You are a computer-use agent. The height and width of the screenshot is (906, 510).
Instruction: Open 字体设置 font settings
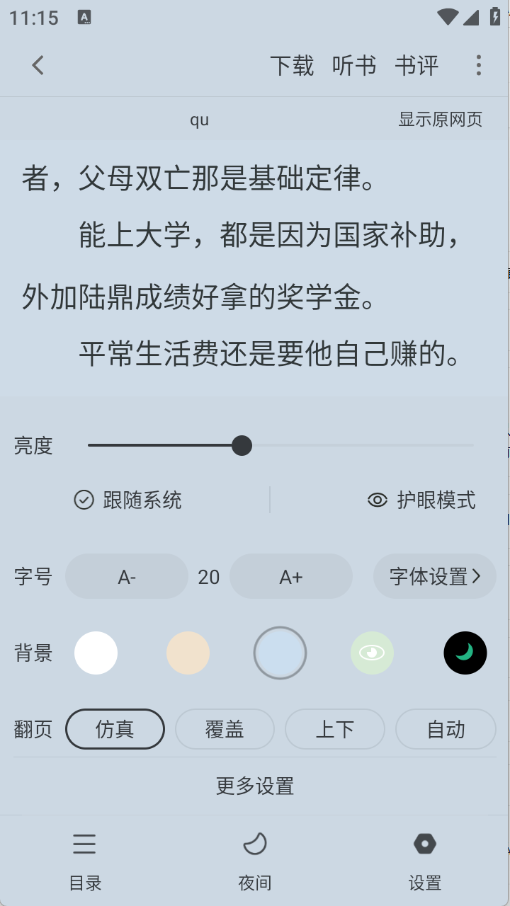point(435,577)
